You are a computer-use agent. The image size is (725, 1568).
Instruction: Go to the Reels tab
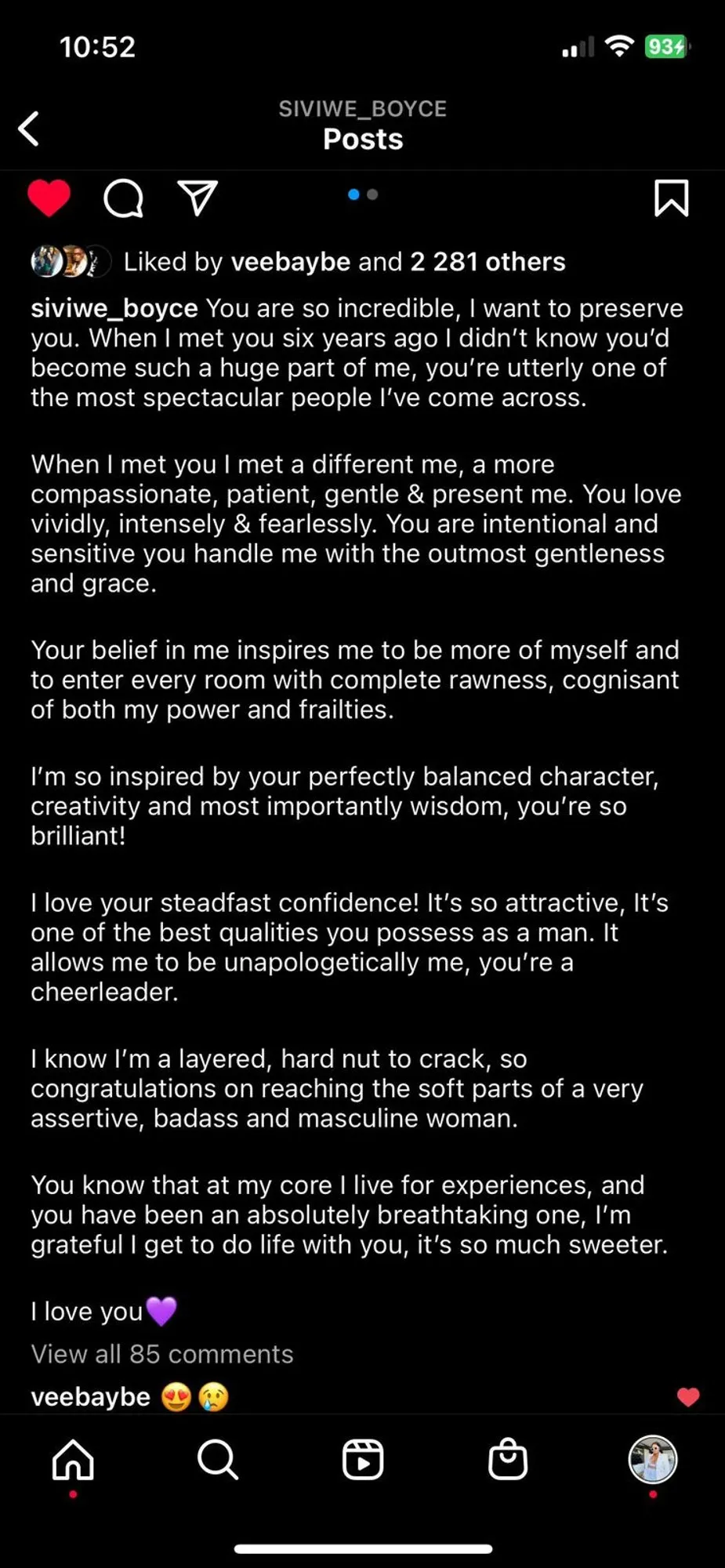point(362,1460)
